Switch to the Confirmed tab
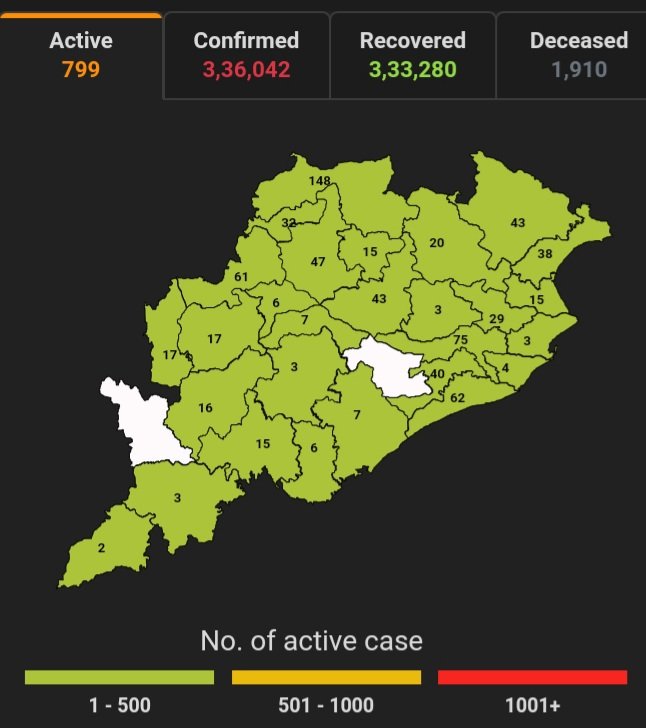This screenshot has width=646, height=728. coord(246,56)
